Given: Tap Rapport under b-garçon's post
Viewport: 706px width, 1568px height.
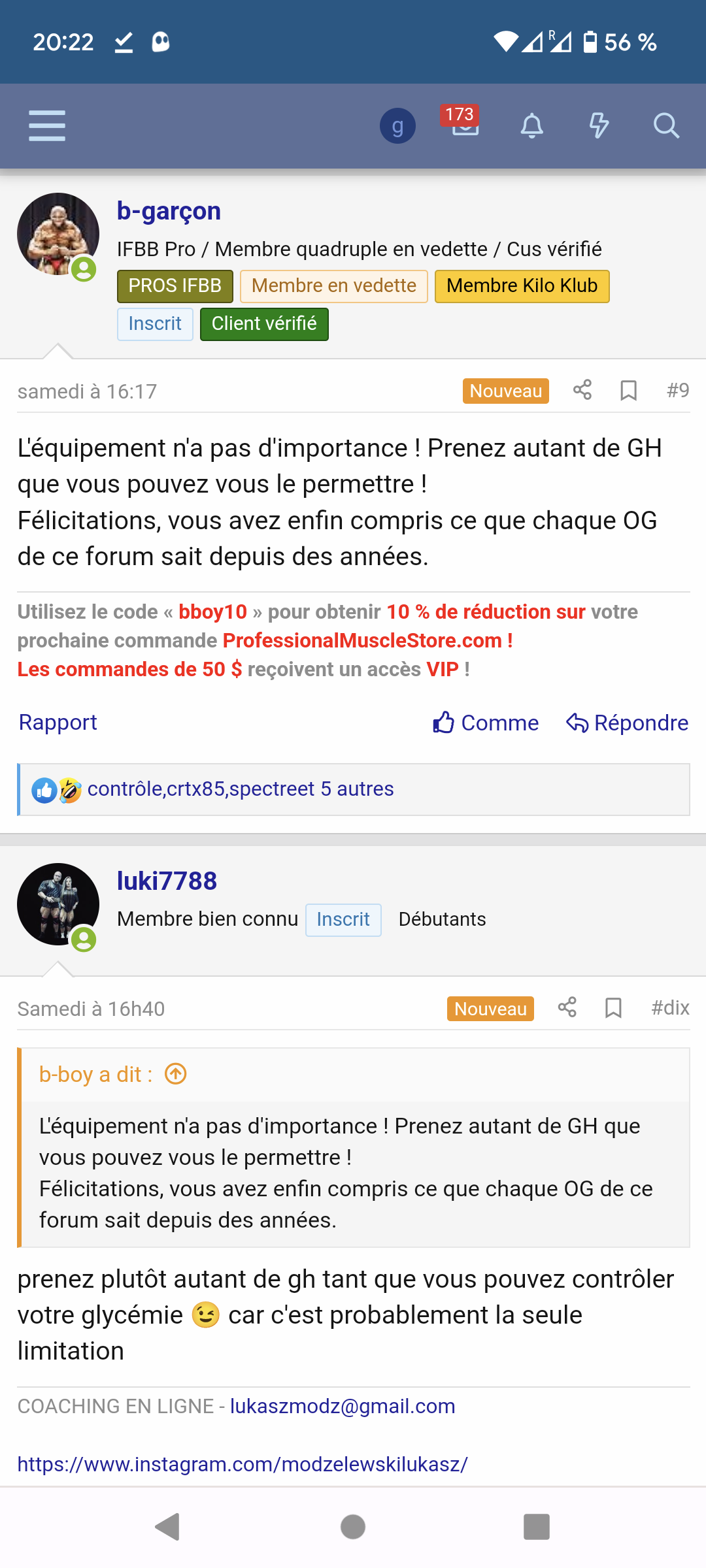Looking at the screenshot, I should (58, 723).
